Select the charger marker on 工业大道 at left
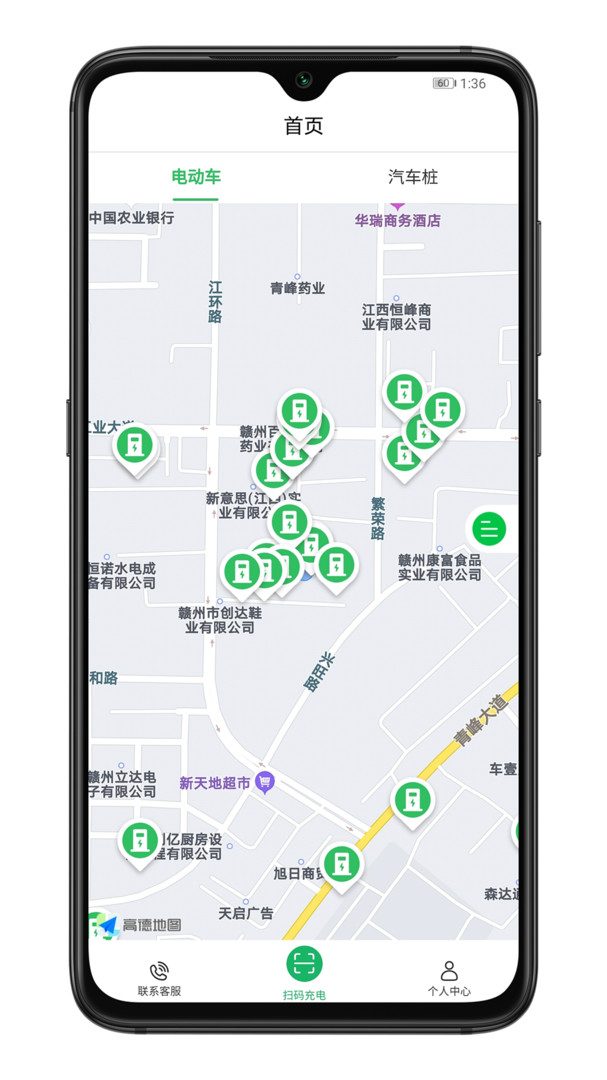607x1080 pixels. coord(135,446)
